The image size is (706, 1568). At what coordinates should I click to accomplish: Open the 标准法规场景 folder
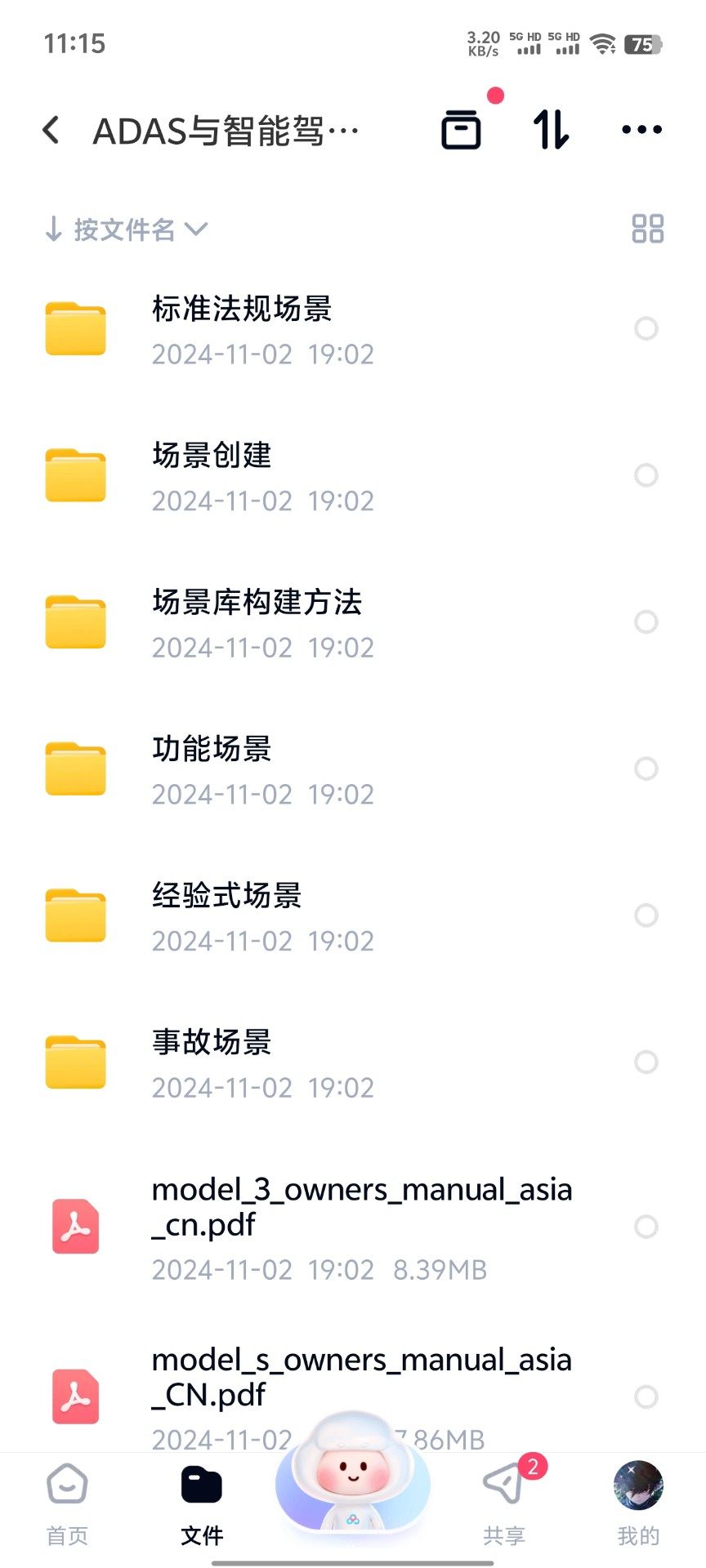coord(242,328)
